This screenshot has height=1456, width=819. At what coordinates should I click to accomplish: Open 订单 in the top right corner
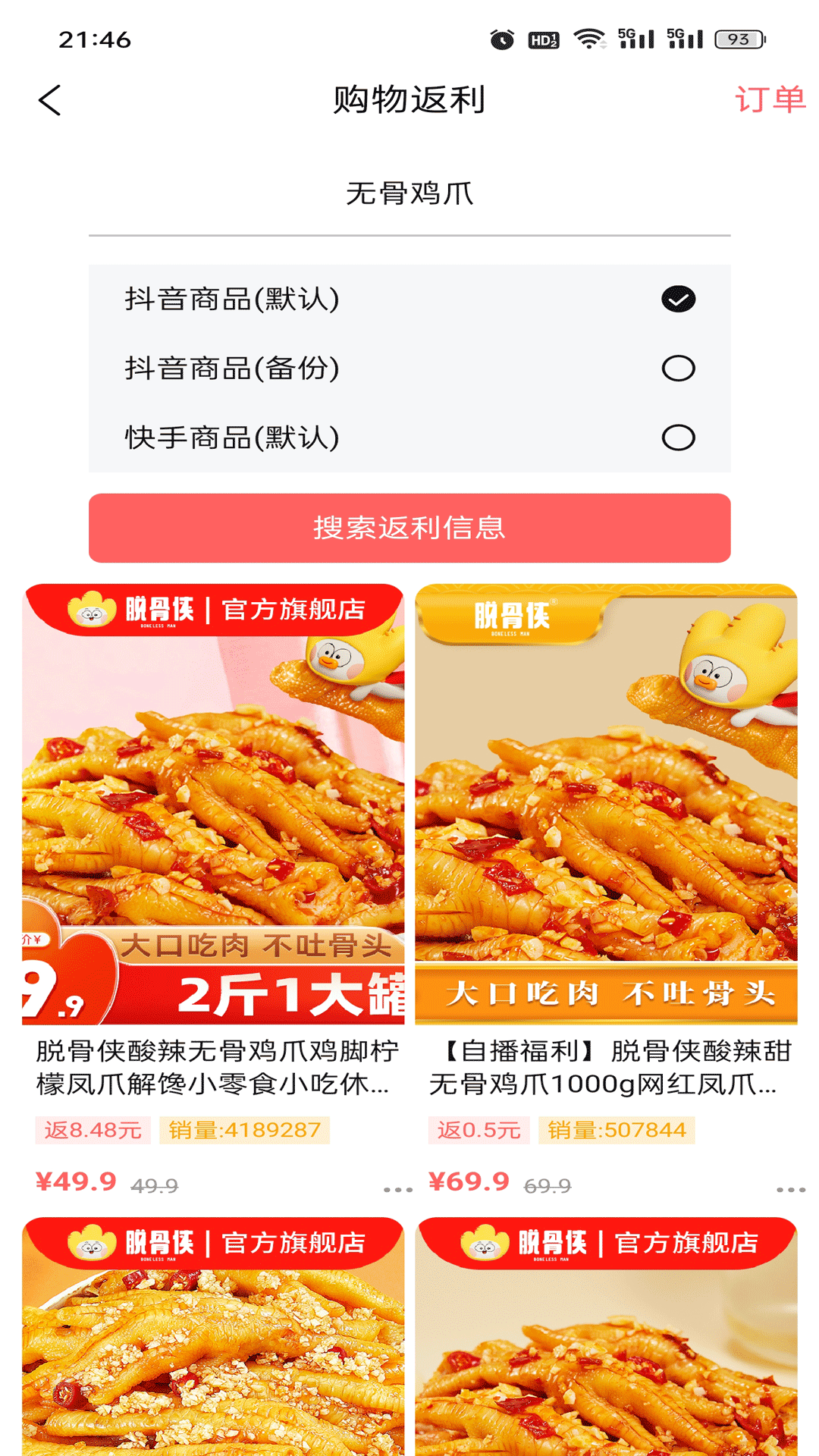(769, 101)
